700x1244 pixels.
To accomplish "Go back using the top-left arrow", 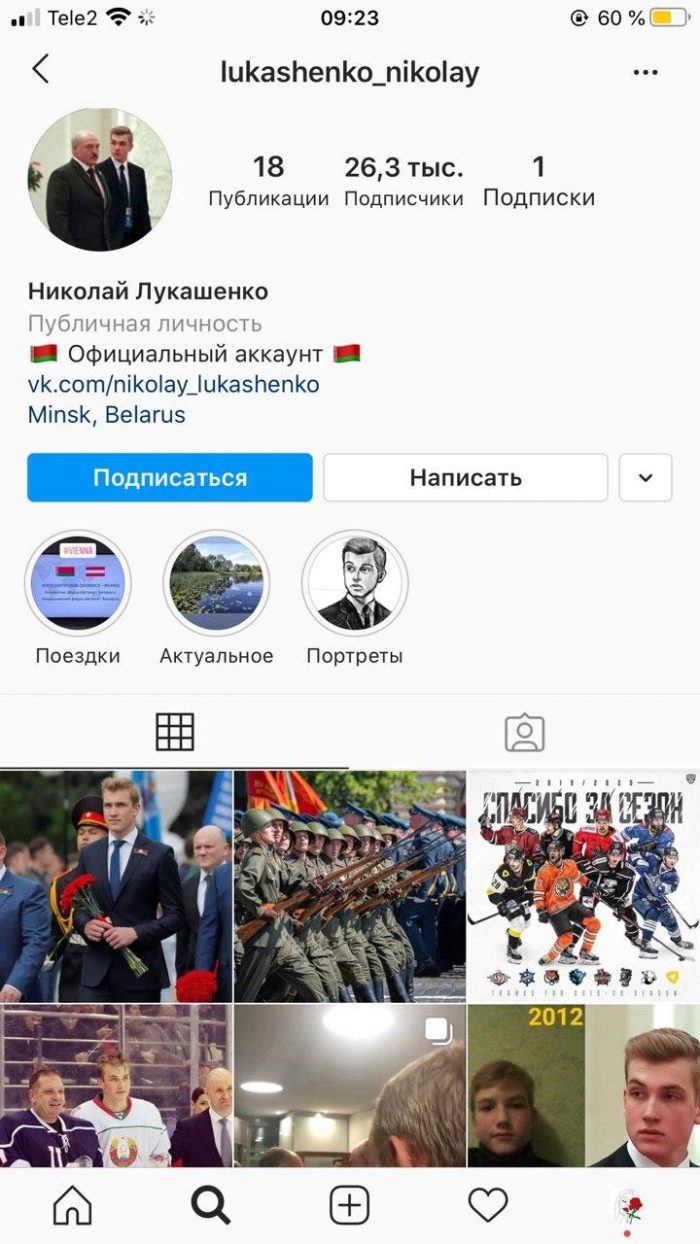I will coord(40,70).
